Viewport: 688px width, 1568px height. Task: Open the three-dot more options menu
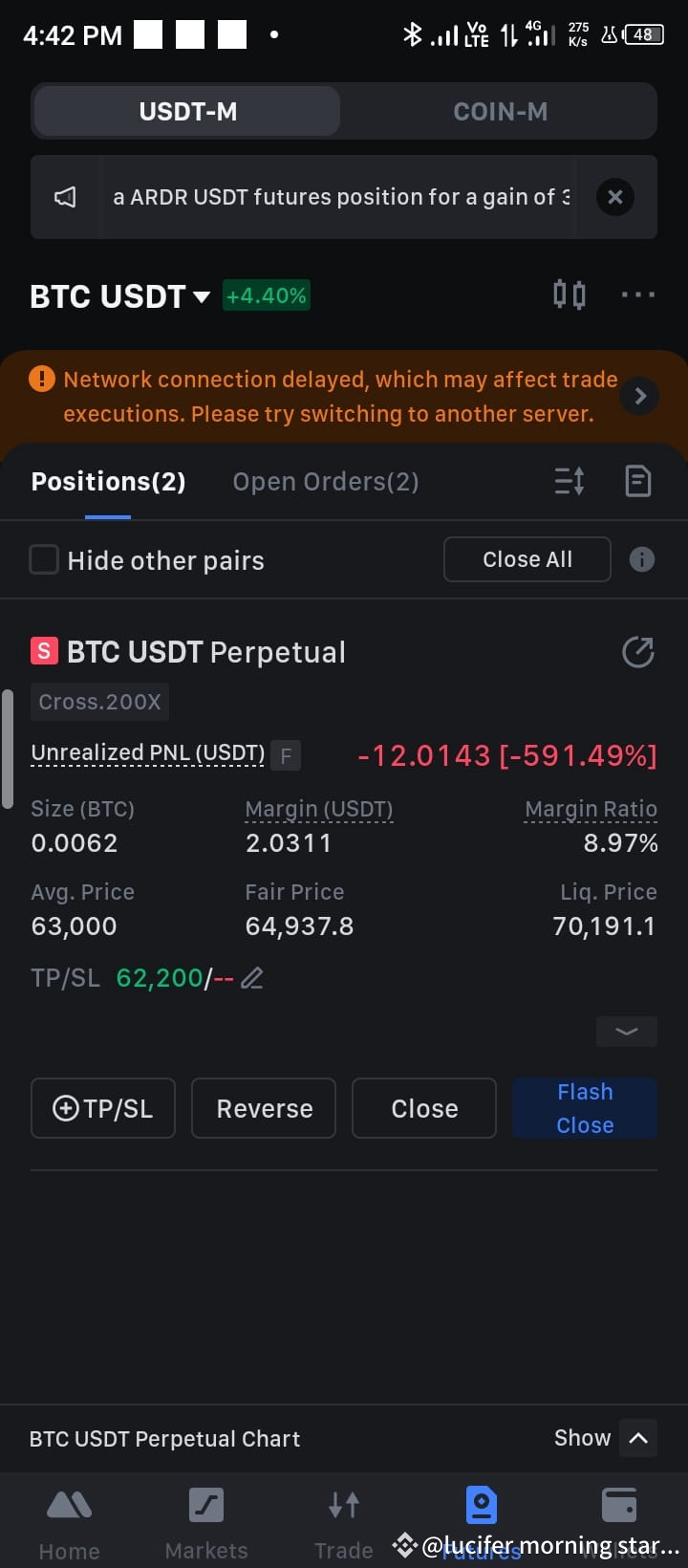click(x=637, y=294)
